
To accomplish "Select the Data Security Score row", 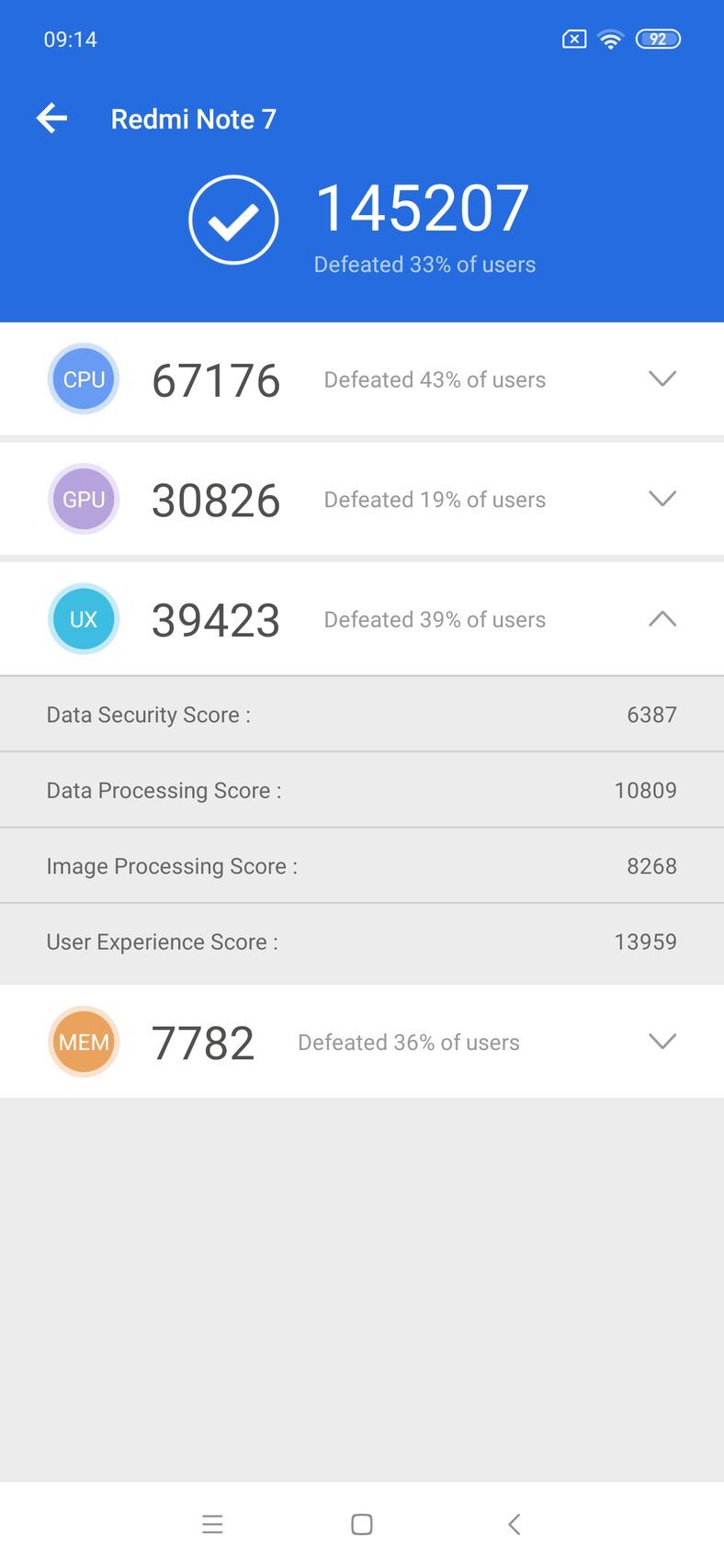I will point(362,714).
